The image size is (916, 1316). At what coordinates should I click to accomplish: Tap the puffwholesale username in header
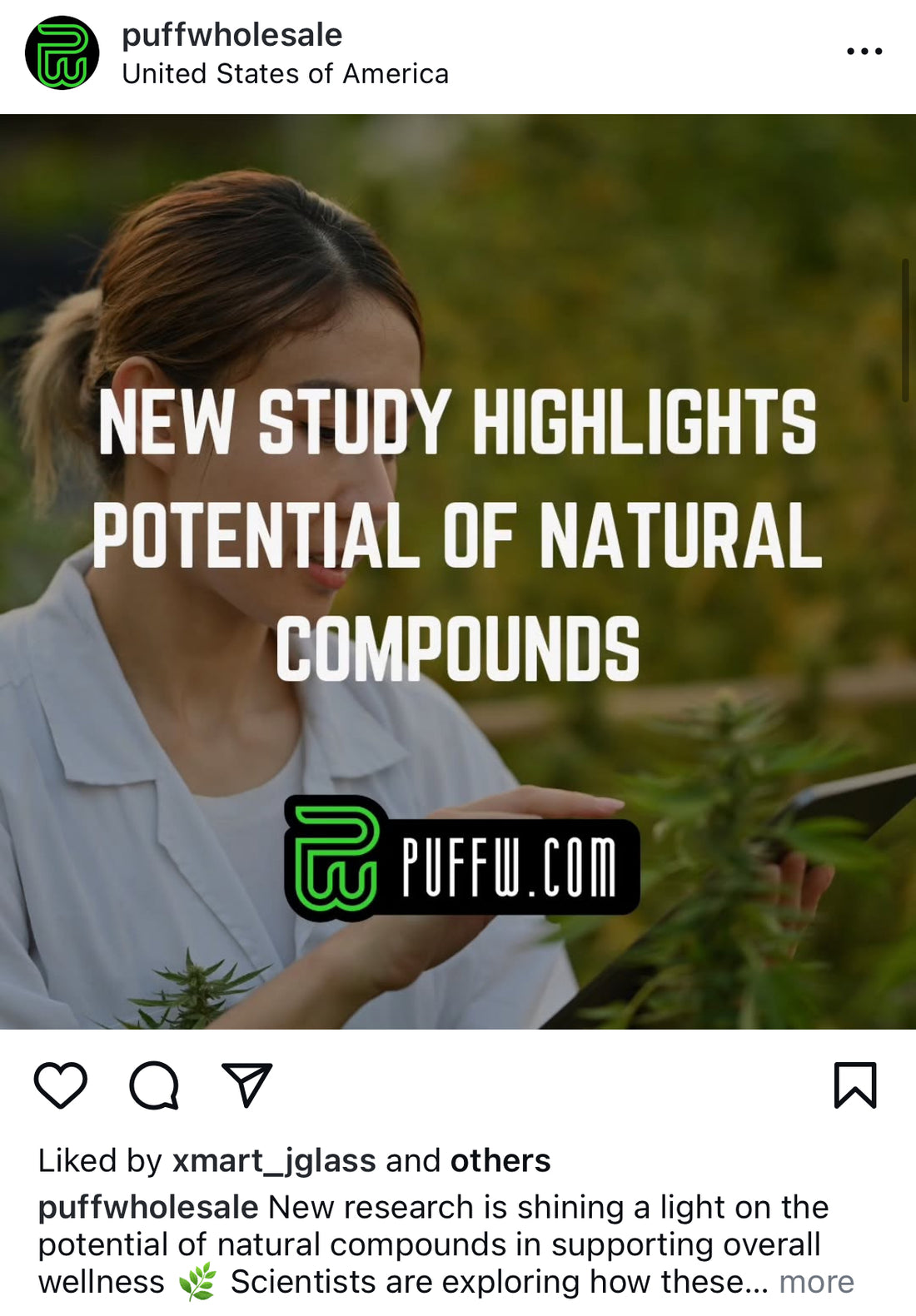click(x=231, y=35)
